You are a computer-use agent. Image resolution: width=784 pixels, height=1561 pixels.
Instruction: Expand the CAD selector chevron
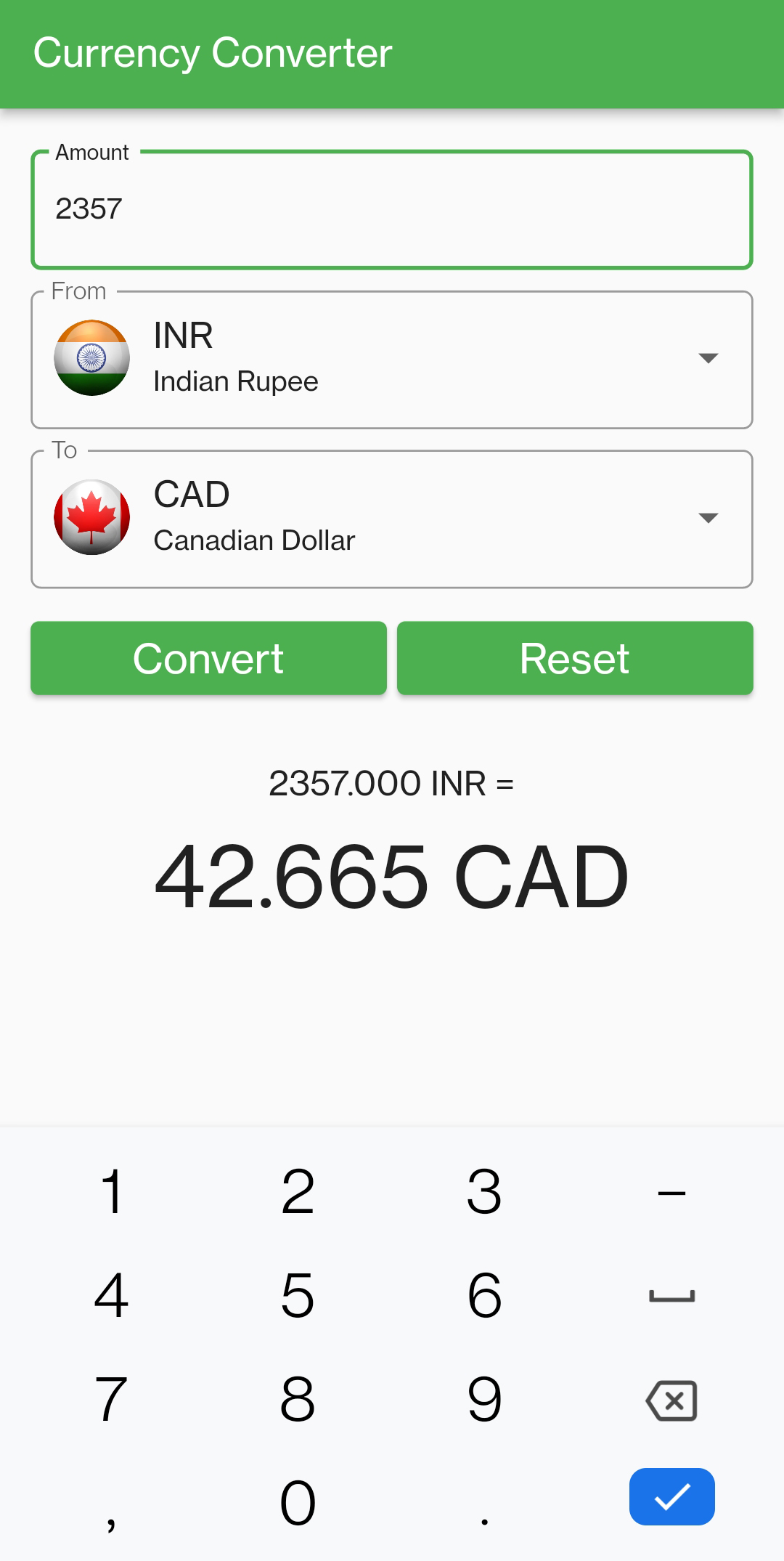[709, 516]
